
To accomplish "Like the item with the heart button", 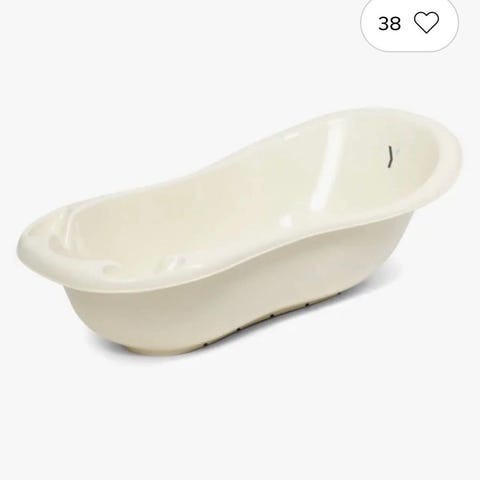I will click(x=426, y=23).
